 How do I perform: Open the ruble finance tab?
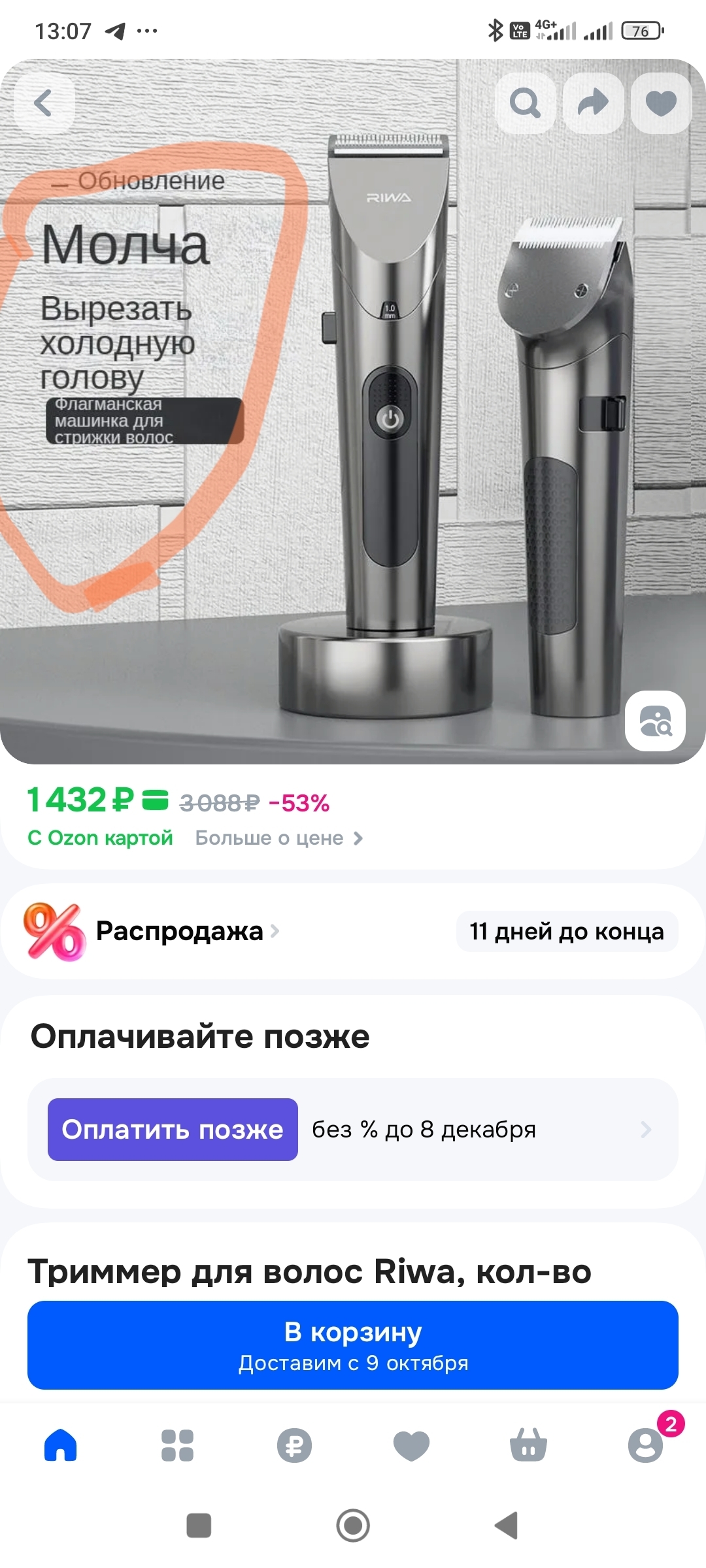pos(294,1445)
